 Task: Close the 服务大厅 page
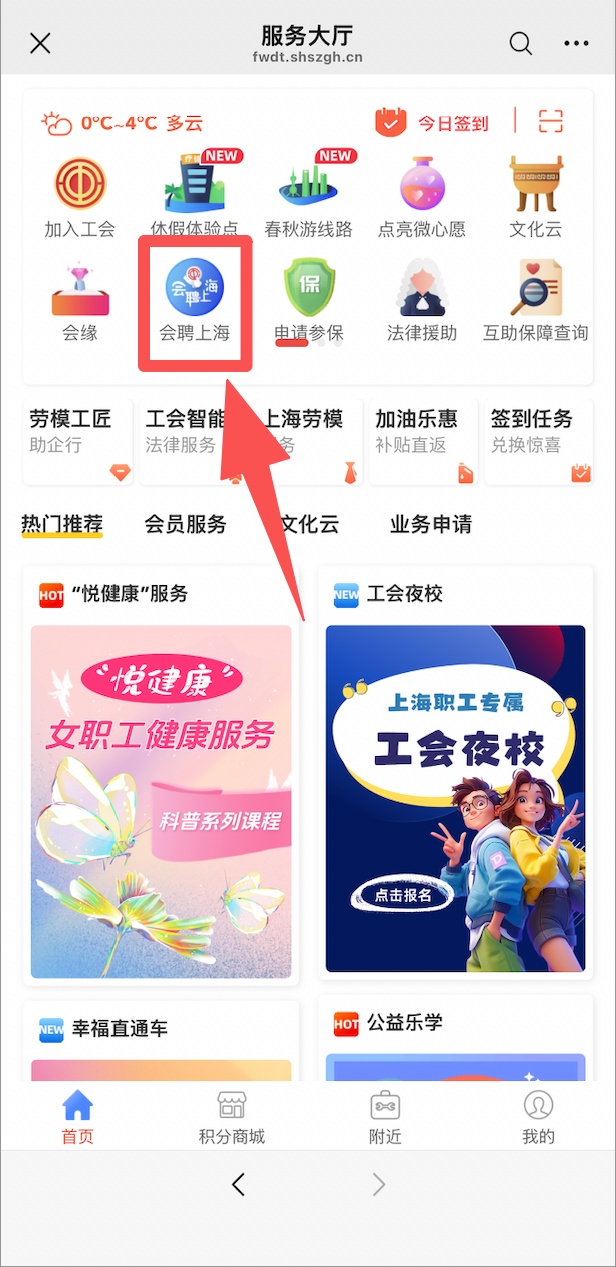tap(40, 43)
